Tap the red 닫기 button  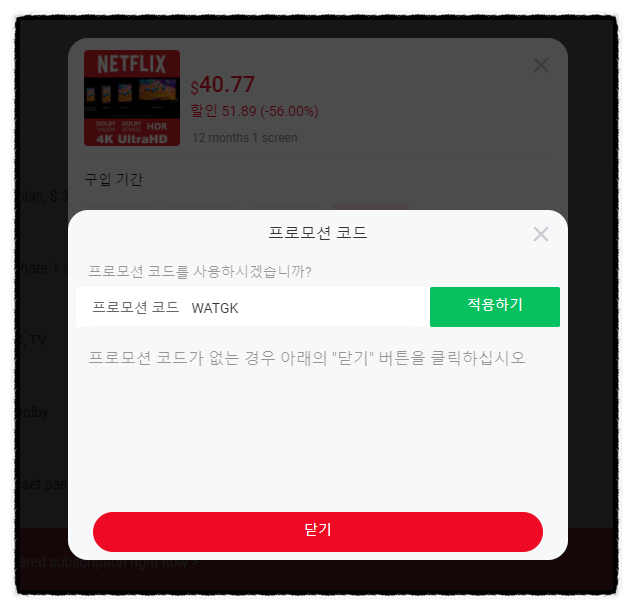pos(317,531)
